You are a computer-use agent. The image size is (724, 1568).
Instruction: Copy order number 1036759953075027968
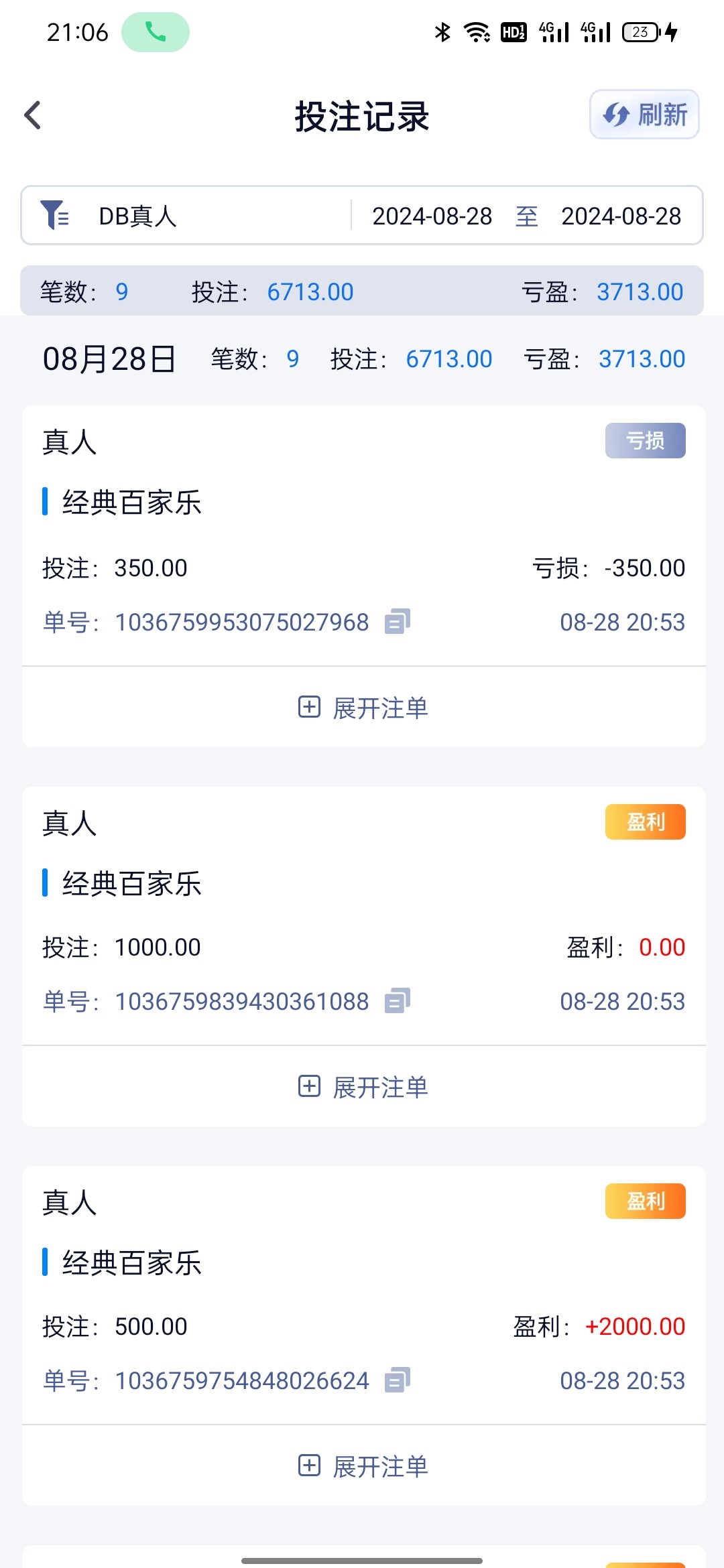pos(397,622)
